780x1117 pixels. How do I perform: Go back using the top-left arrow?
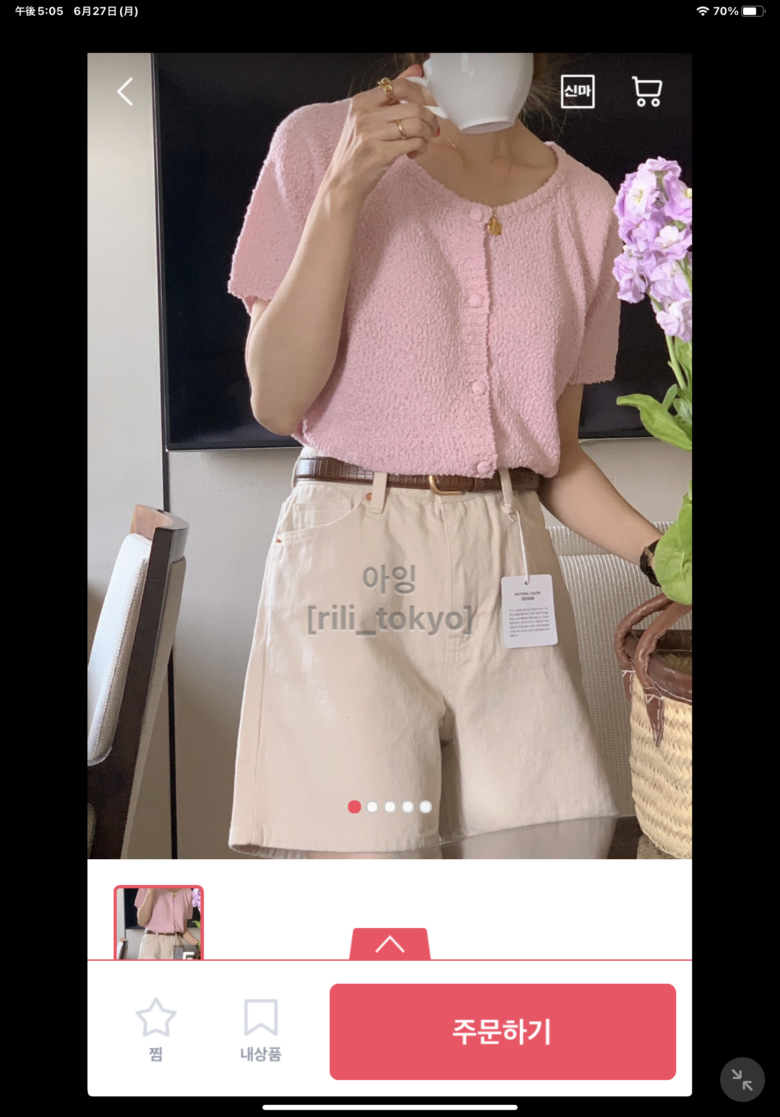click(125, 92)
